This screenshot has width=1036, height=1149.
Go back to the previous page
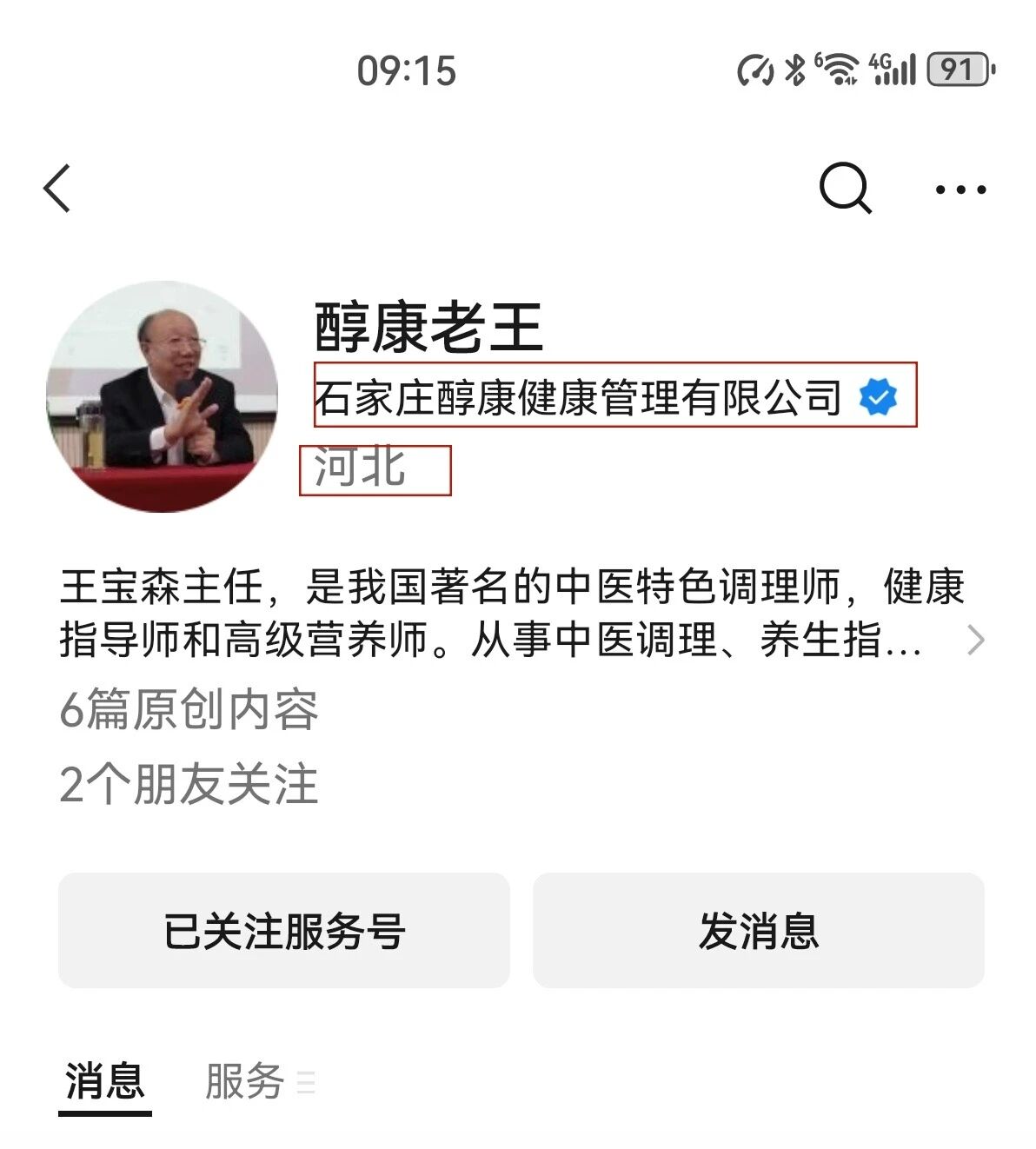pyautogui.click(x=57, y=189)
